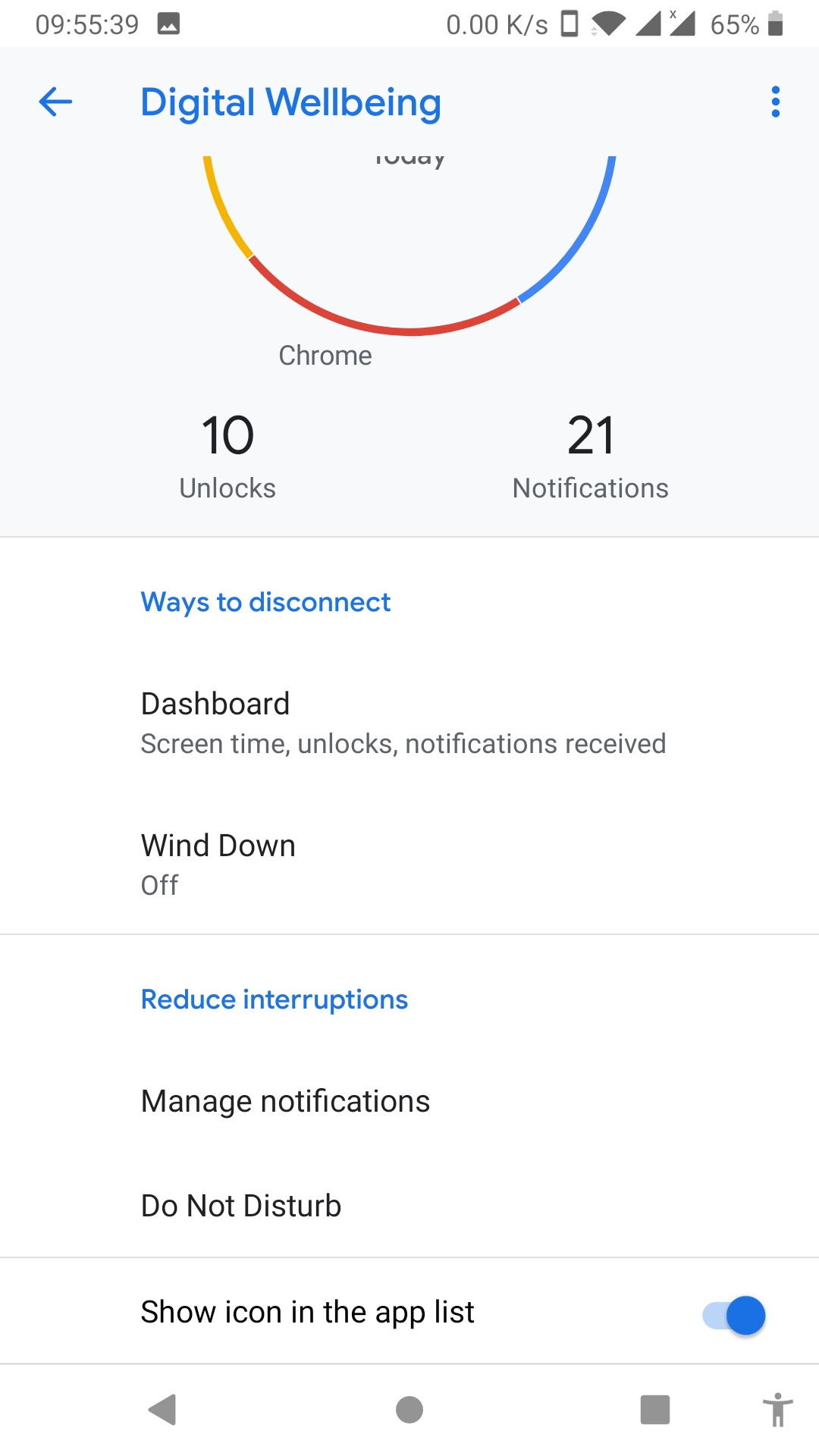819x1456 pixels.
Task: Open Manage notifications
Action: [409, 1101]
